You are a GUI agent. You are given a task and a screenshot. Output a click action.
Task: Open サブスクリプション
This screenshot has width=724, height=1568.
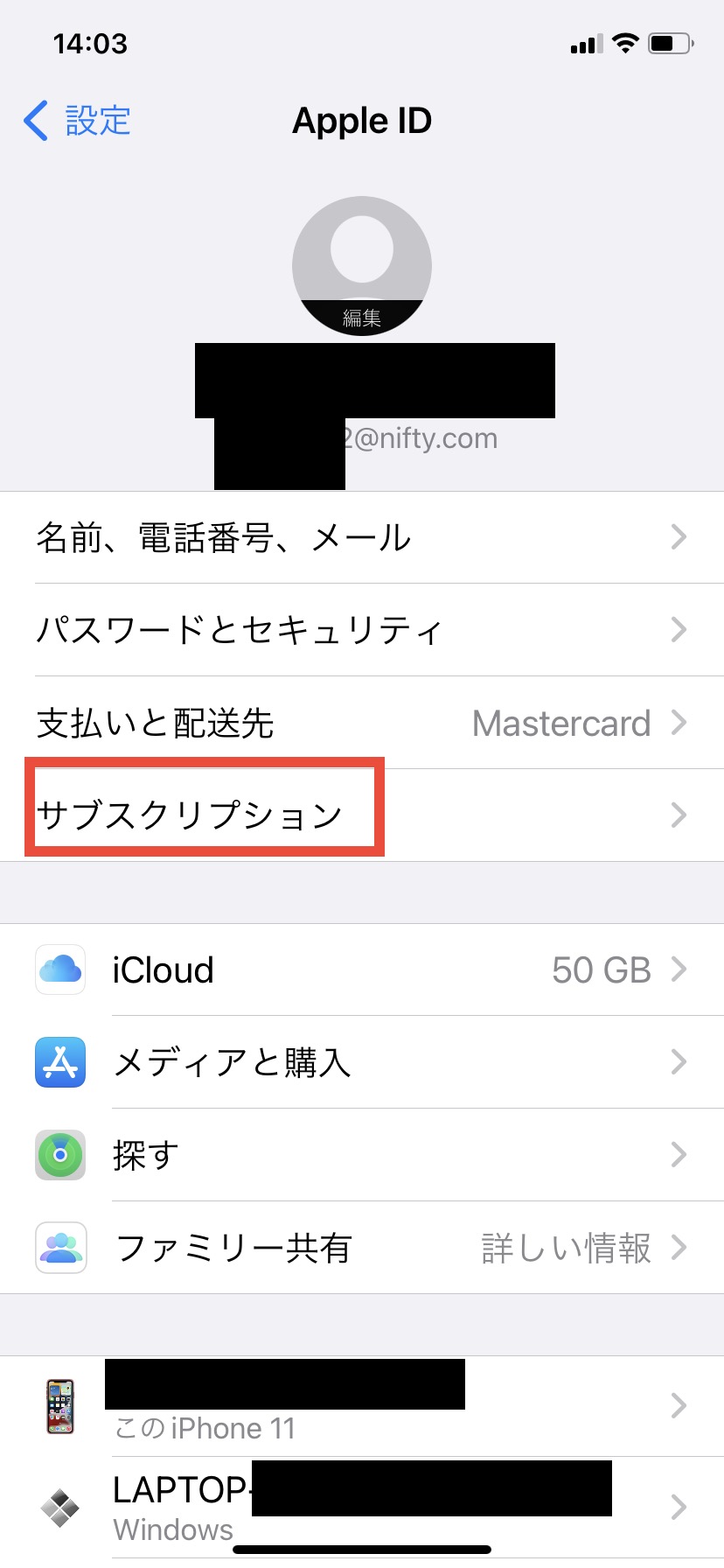click(362, 815)
